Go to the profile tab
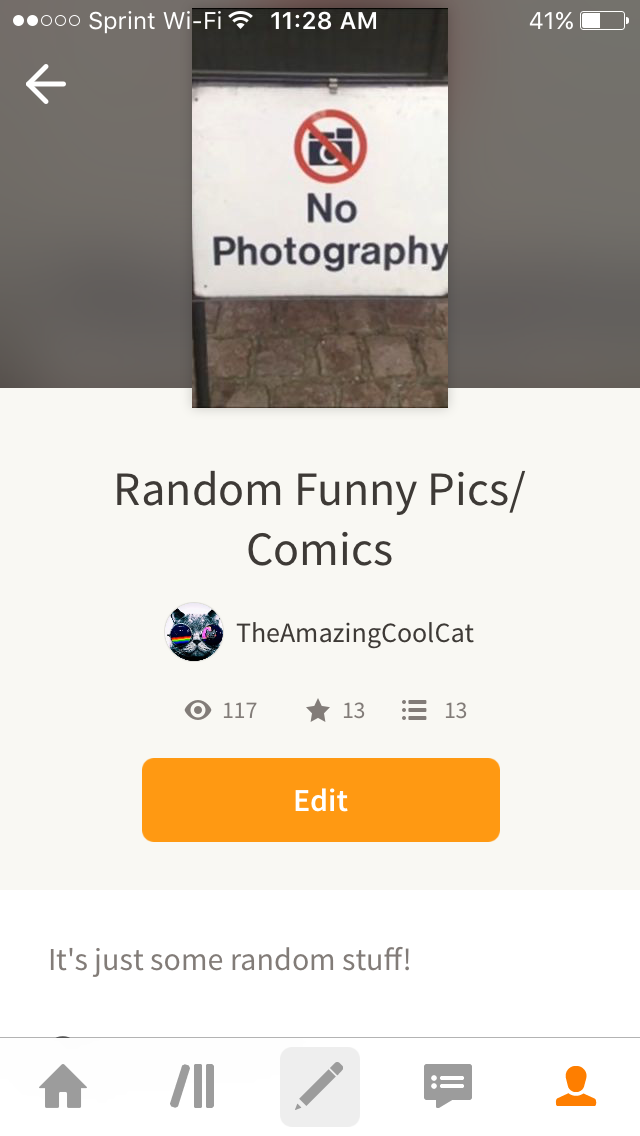Screen dimensions: 640x1136 tap(576, 1086)
